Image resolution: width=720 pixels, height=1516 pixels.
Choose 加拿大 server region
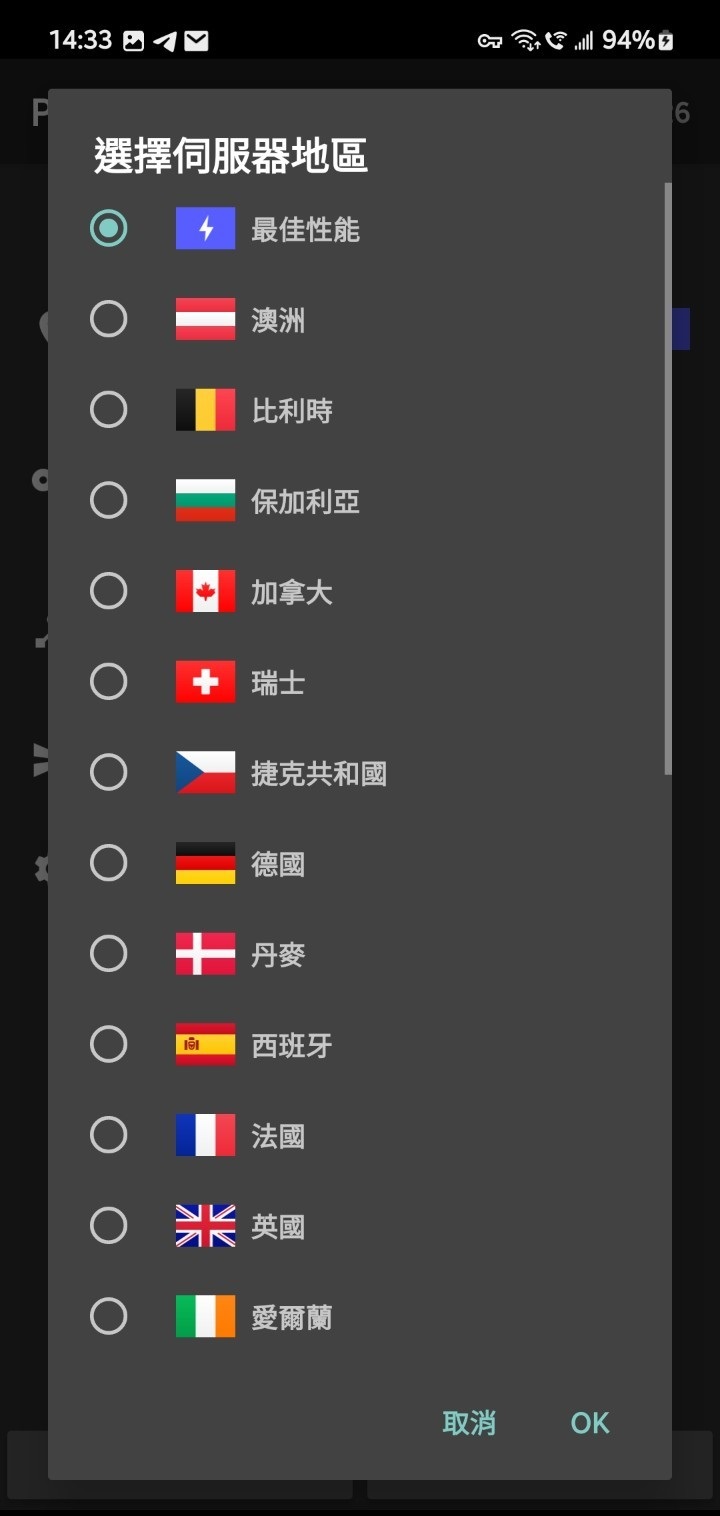click(108, 592)
